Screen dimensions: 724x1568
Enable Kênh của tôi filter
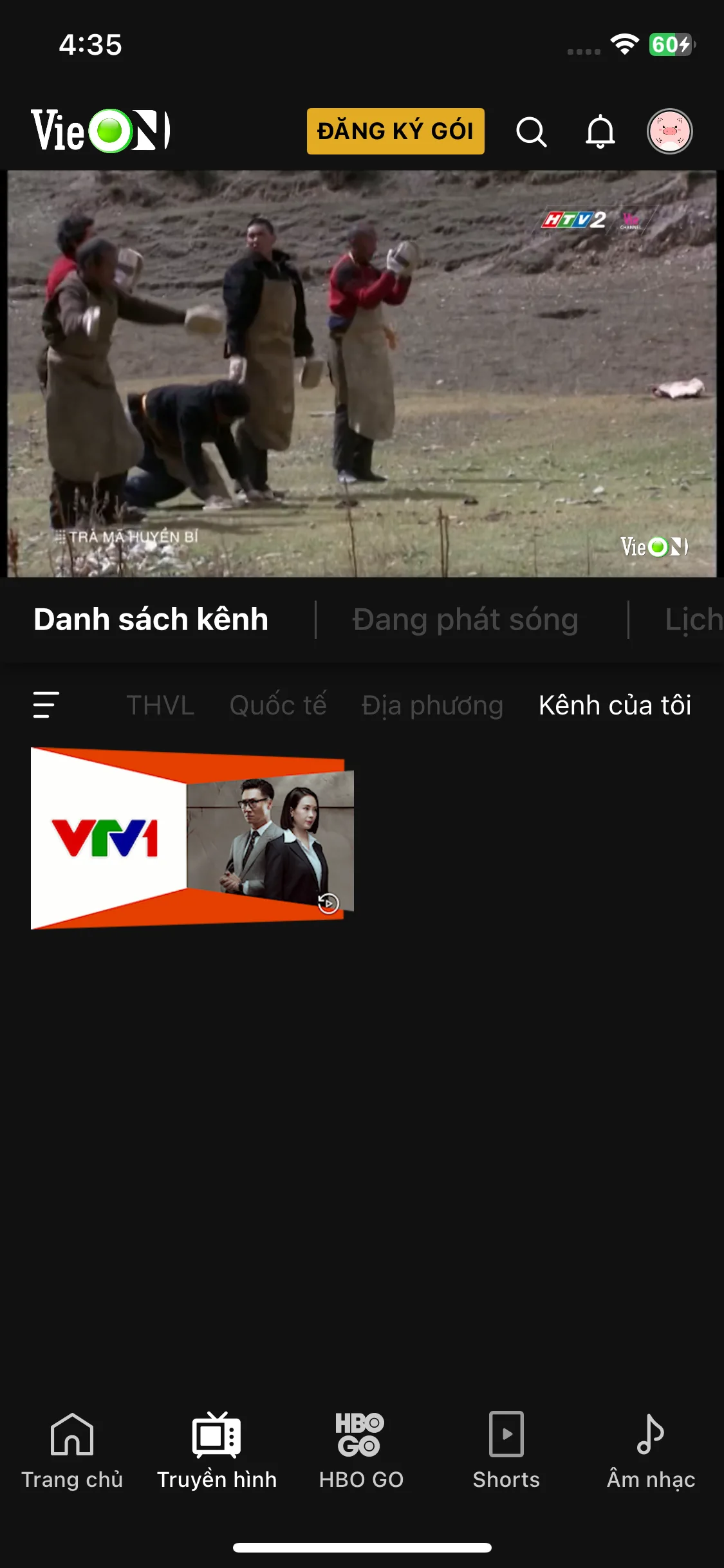[x=614, y=704]
